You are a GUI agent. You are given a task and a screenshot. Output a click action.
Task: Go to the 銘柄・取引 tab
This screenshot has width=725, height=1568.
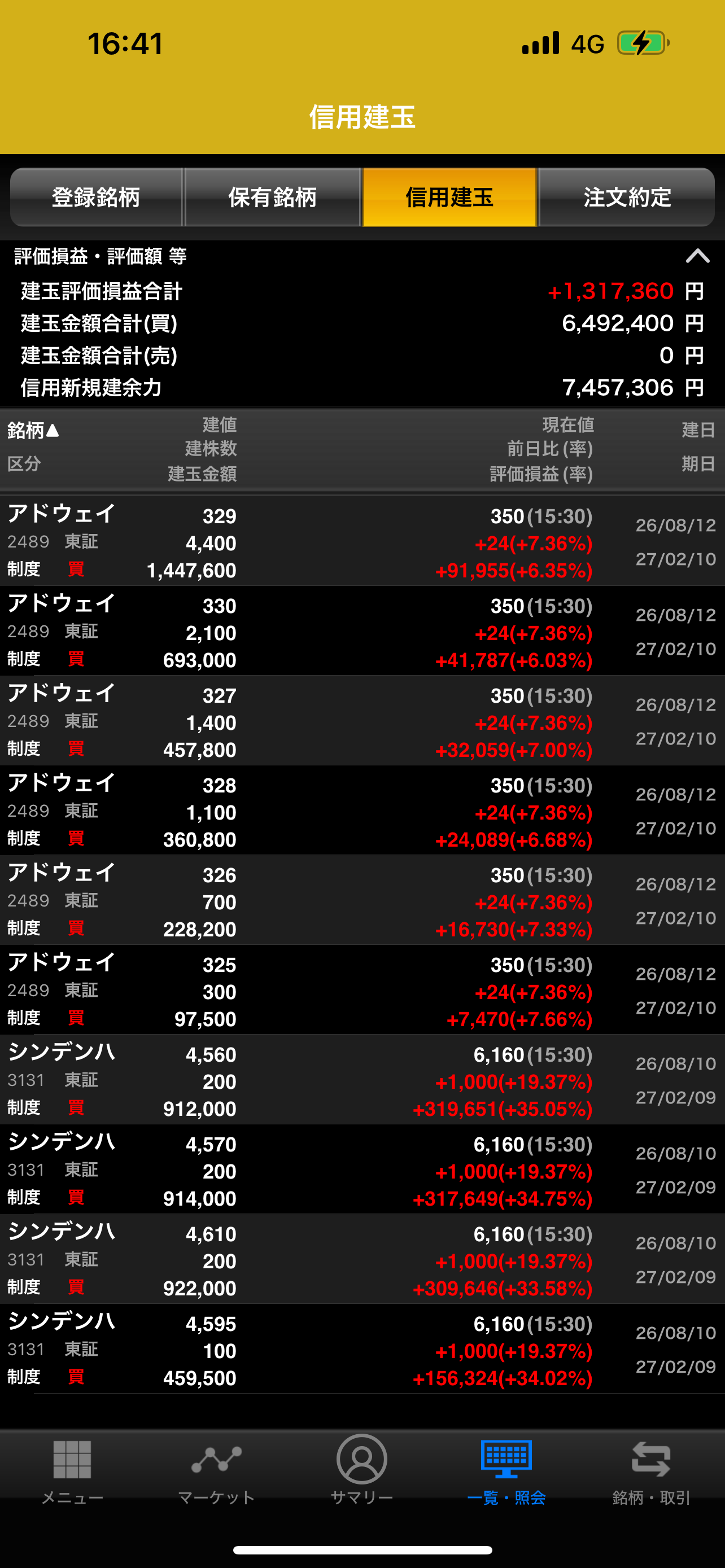click(x=652, y=1469)
